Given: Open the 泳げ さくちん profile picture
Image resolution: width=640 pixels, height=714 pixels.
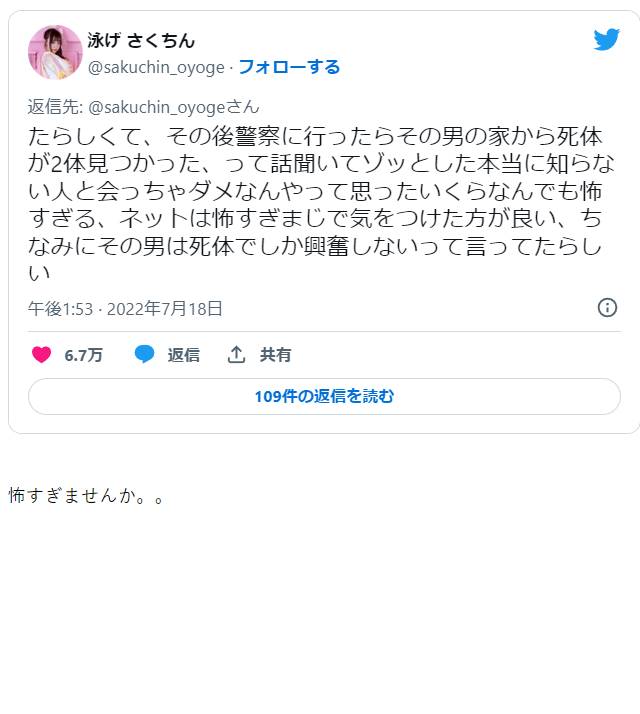Looking at the screenshot, I should point(55,52).
